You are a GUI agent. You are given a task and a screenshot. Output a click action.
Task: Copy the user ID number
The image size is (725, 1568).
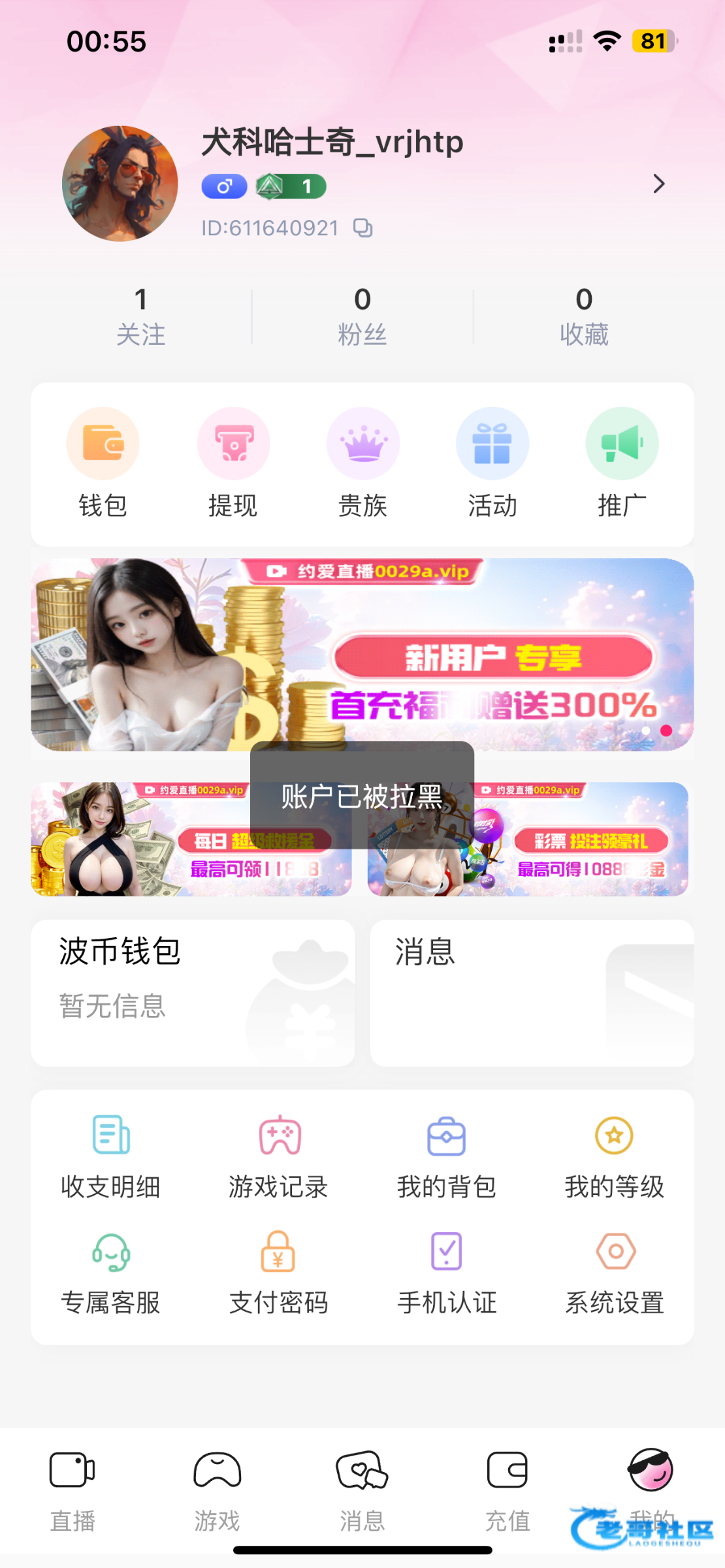[x=362, y=228]
